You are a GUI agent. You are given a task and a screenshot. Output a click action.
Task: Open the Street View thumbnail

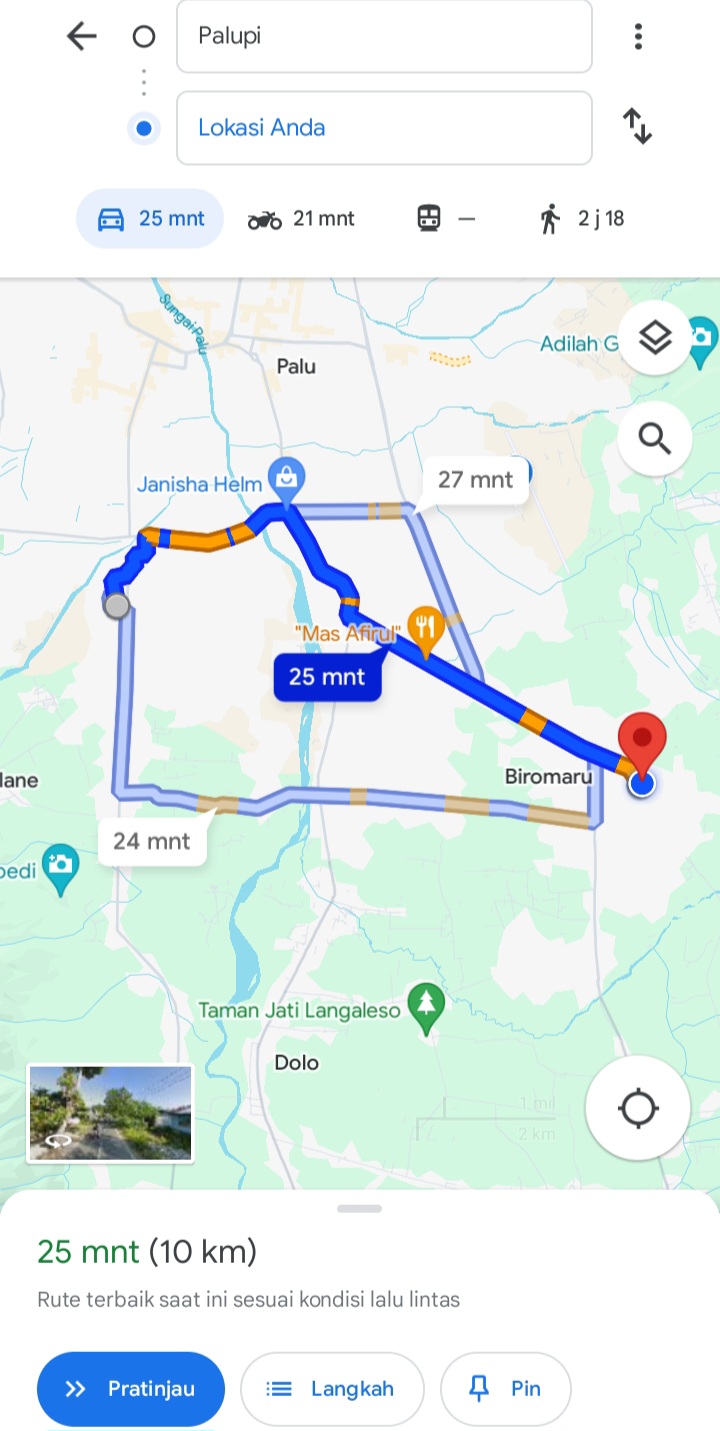[x=110, y=1113]
